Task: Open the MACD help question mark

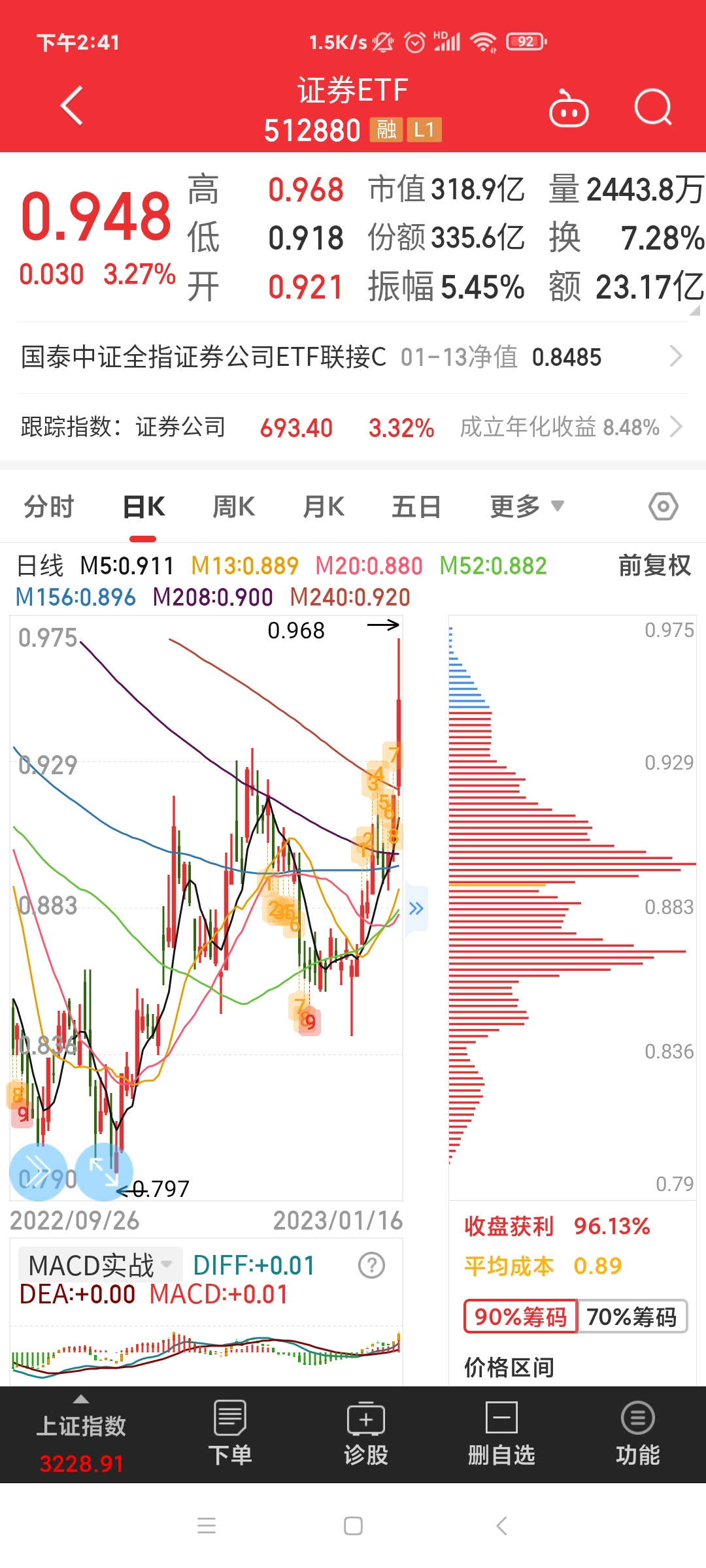Action: 371,1266
